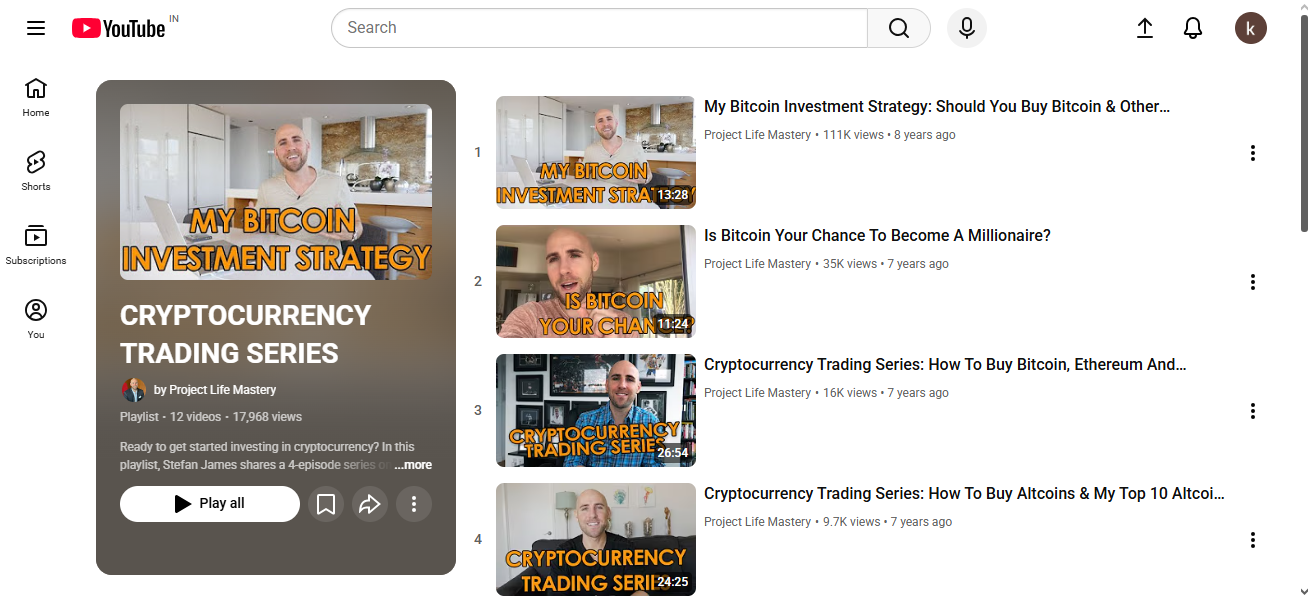Open the notifications bell
Screen dimensions: 1312x599
click(x=1193, y=28)
